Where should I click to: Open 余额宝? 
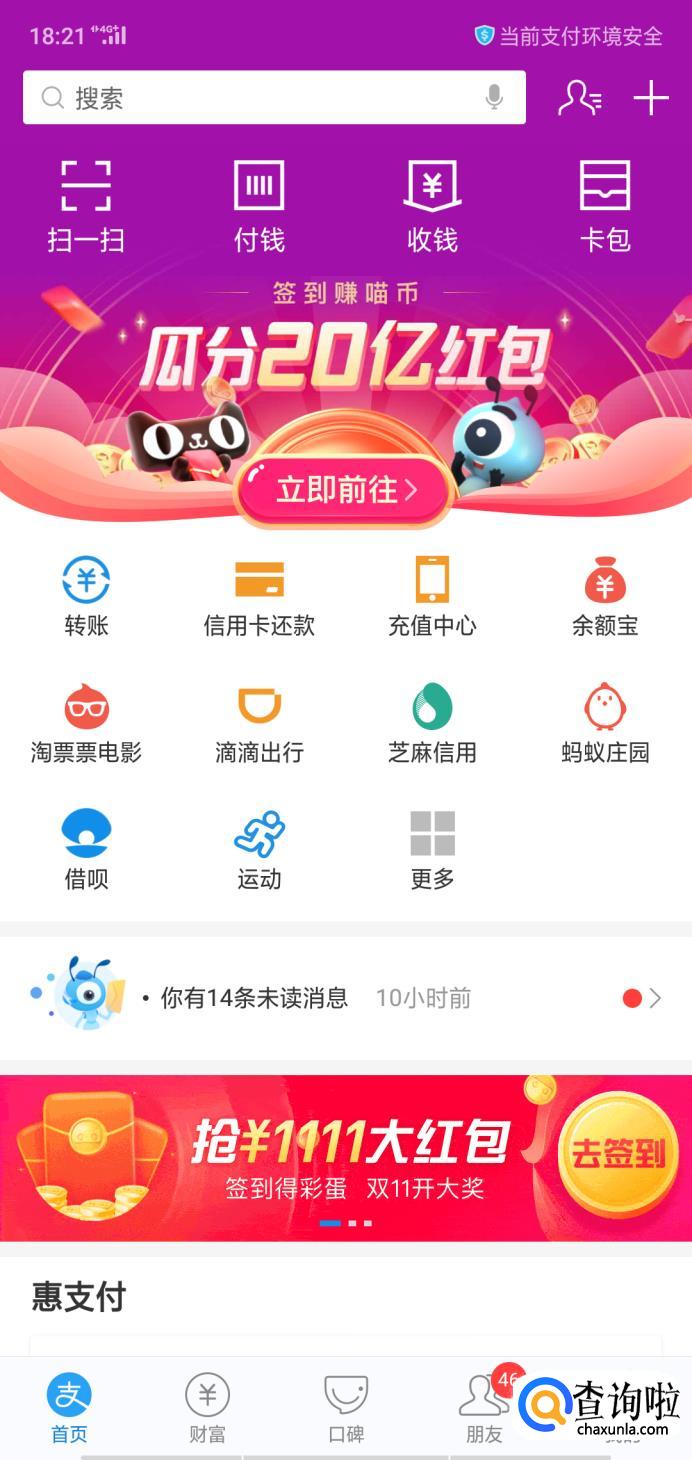tap(605, 597)
